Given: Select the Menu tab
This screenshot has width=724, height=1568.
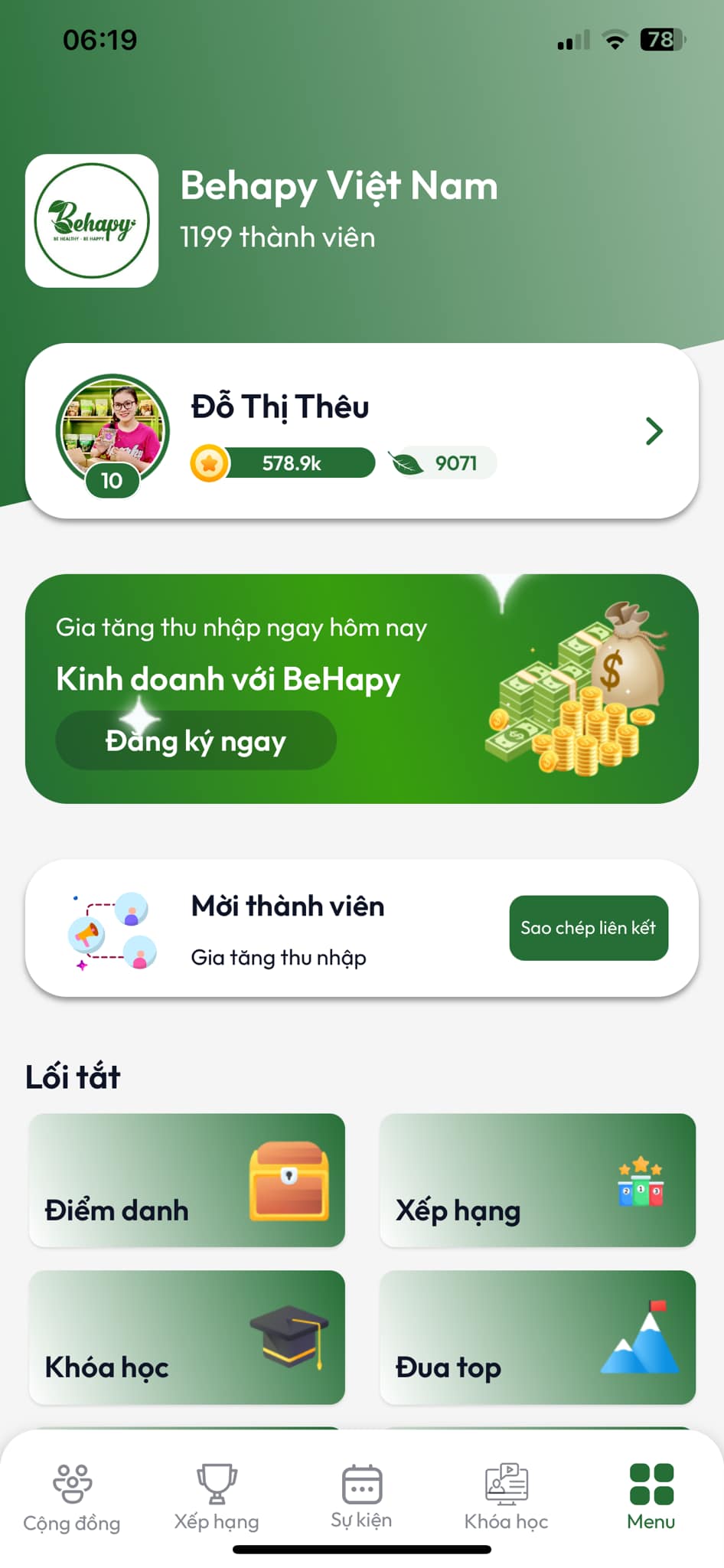Looking at the screenshot, I should [x=651, y=1498].
